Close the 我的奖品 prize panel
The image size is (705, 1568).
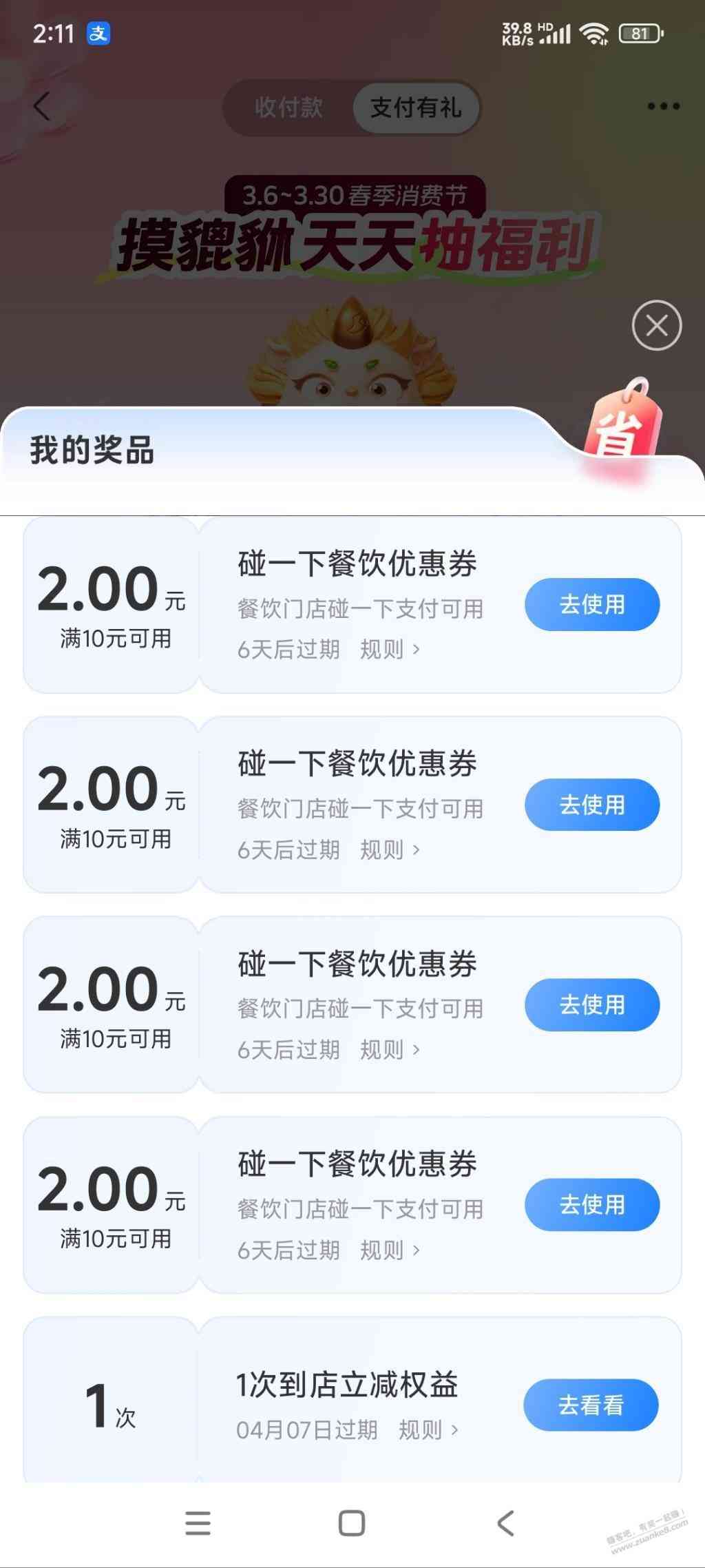(x=656, y=325)
